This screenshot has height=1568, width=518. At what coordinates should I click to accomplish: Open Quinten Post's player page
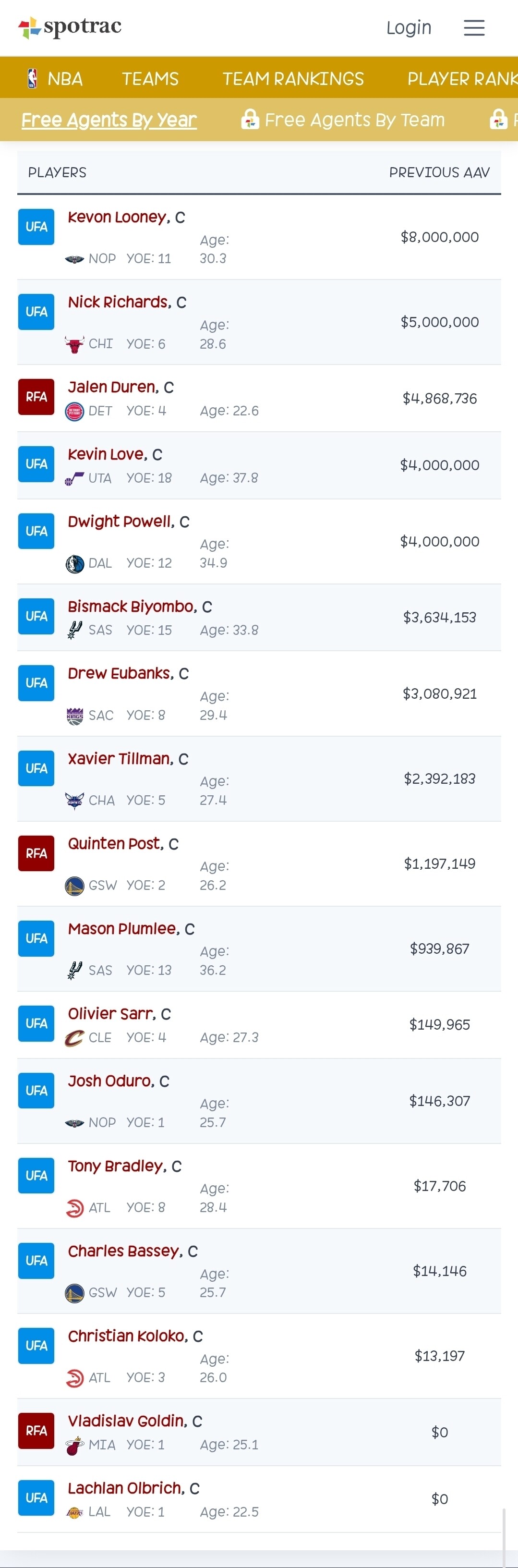114,844
